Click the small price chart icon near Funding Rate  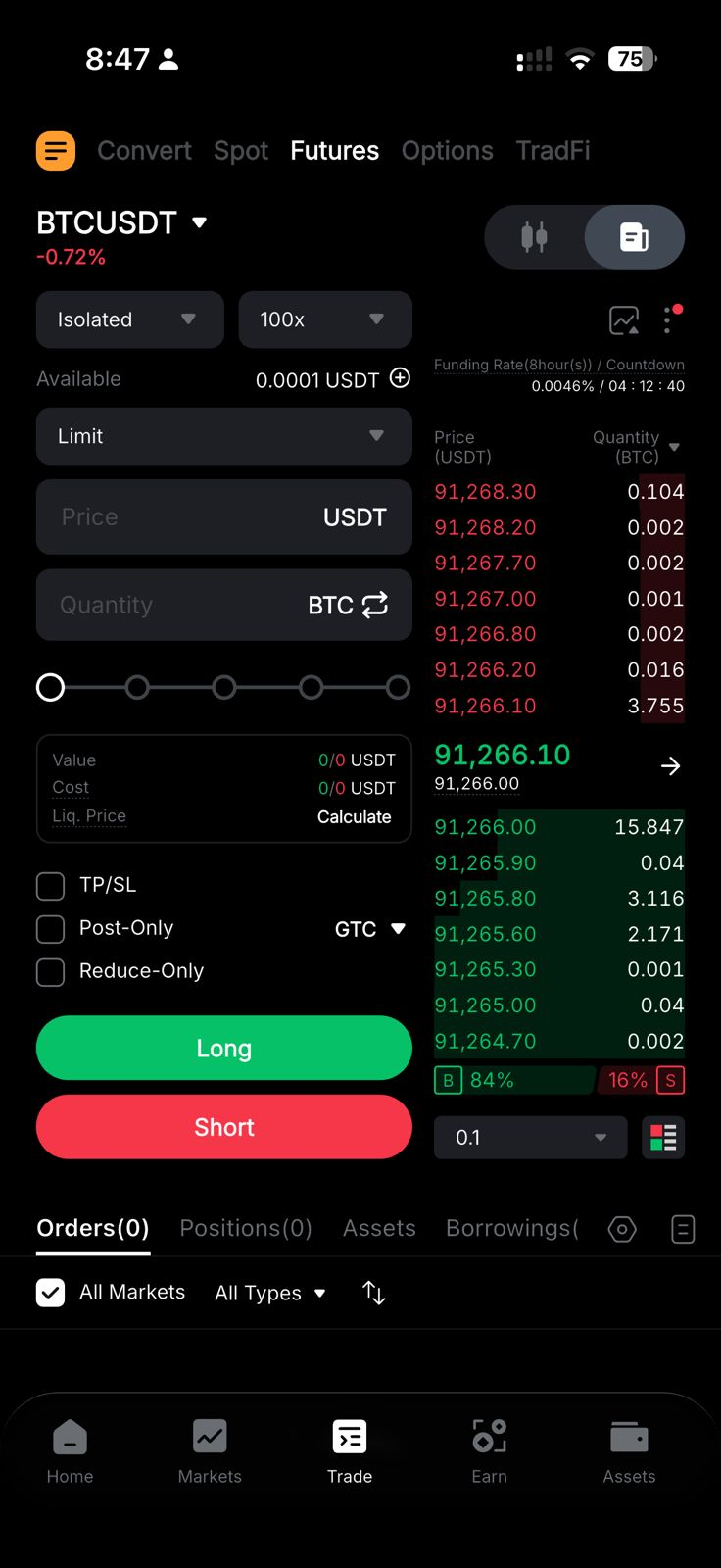coord(624,319)
